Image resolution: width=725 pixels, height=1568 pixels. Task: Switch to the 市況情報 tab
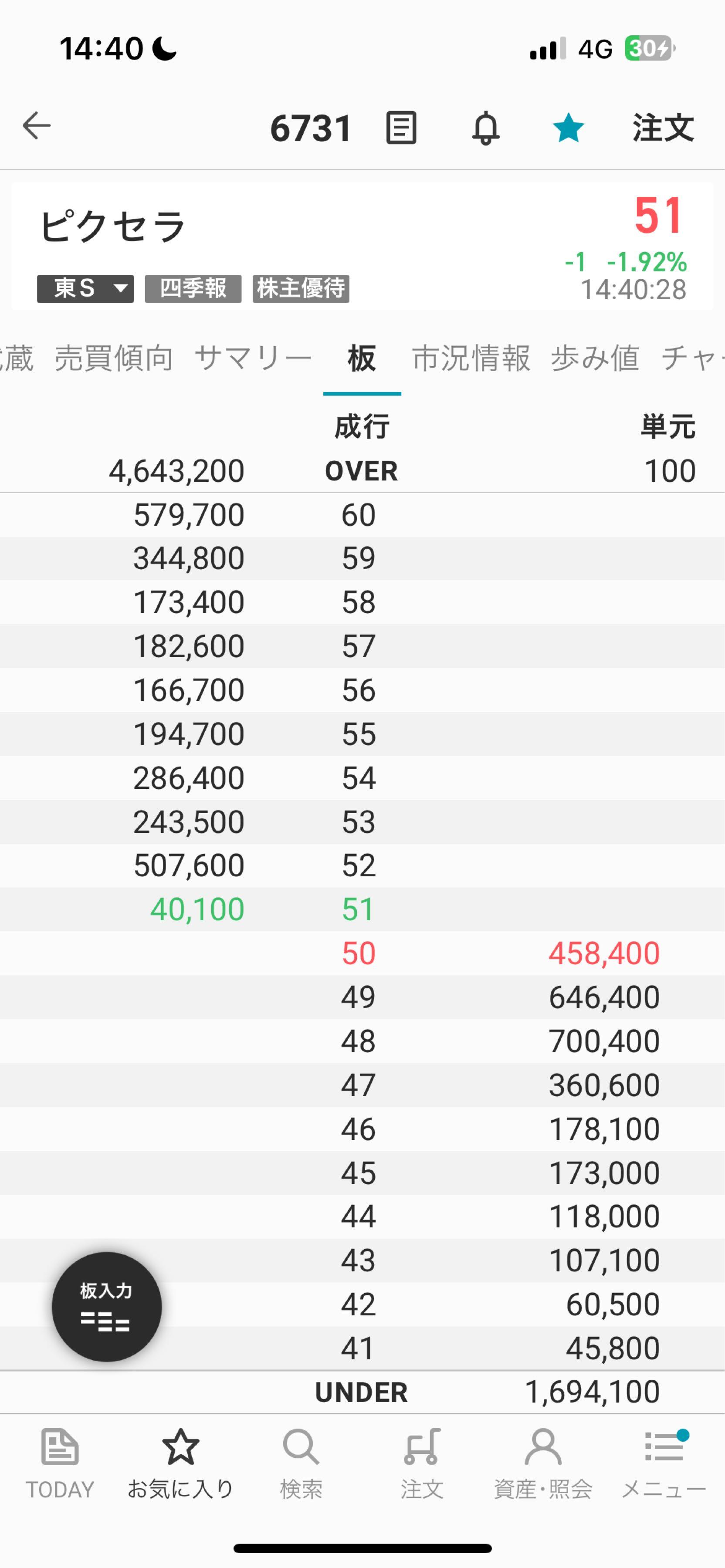[x=471, y=358]
